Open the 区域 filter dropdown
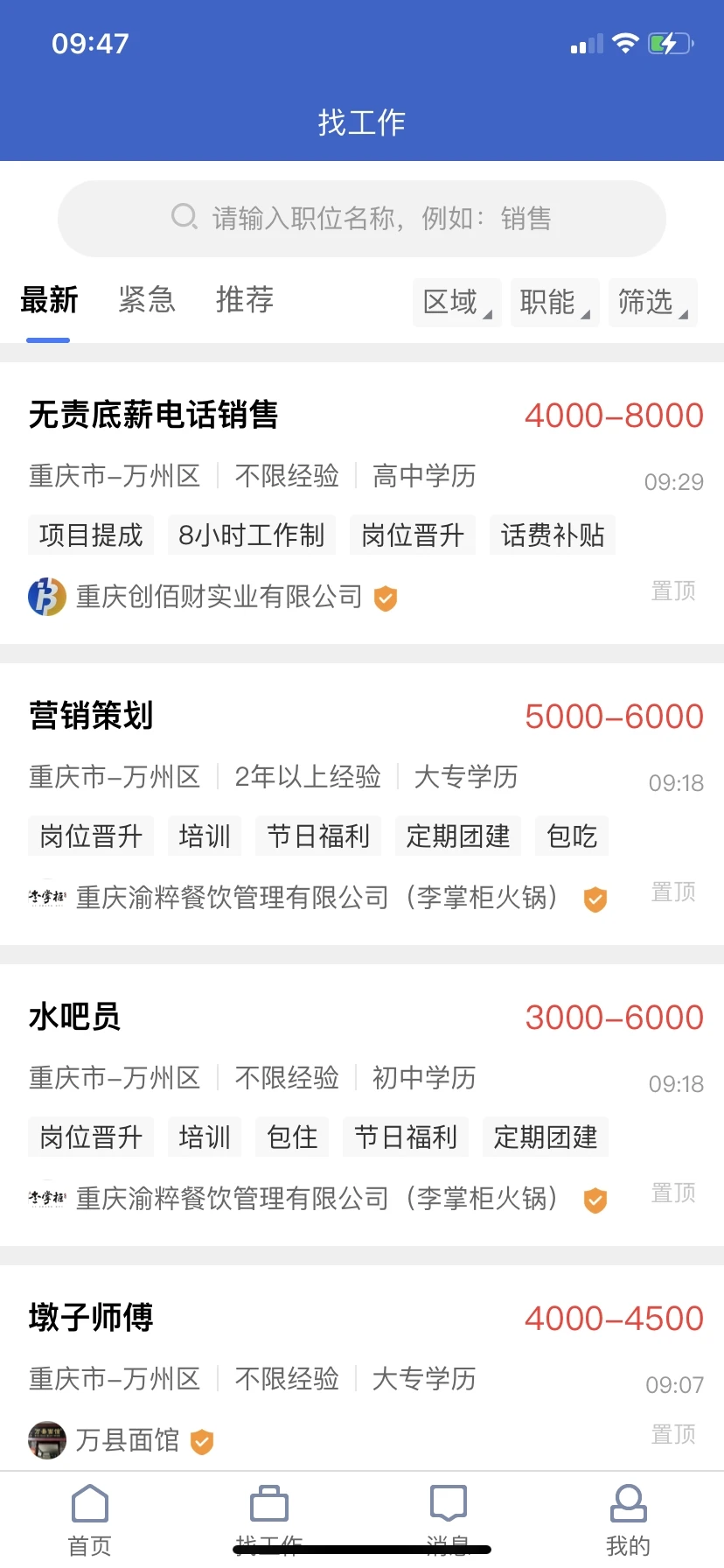 [x=456, y=301]
